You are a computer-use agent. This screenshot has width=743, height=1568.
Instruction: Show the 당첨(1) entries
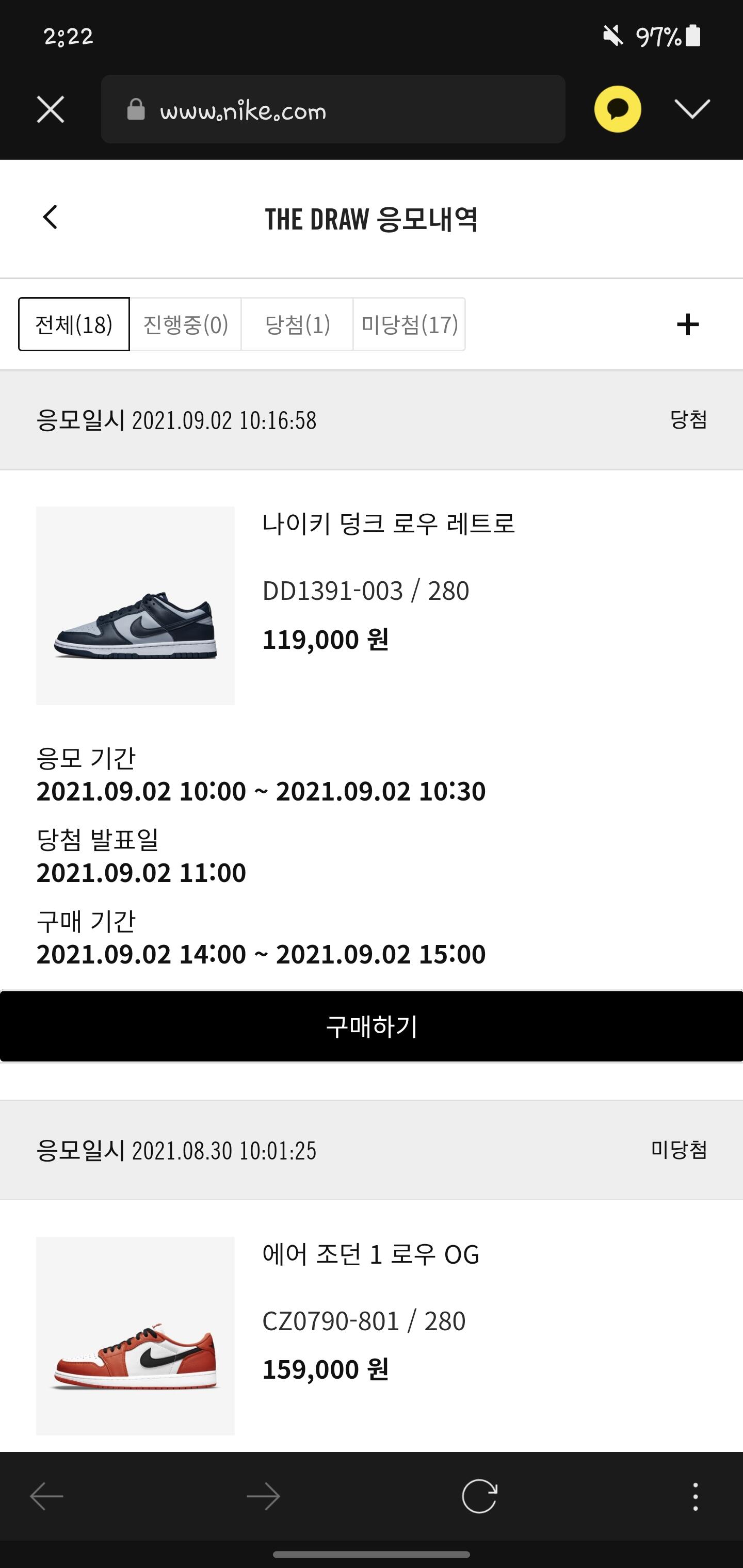(297, 324)
